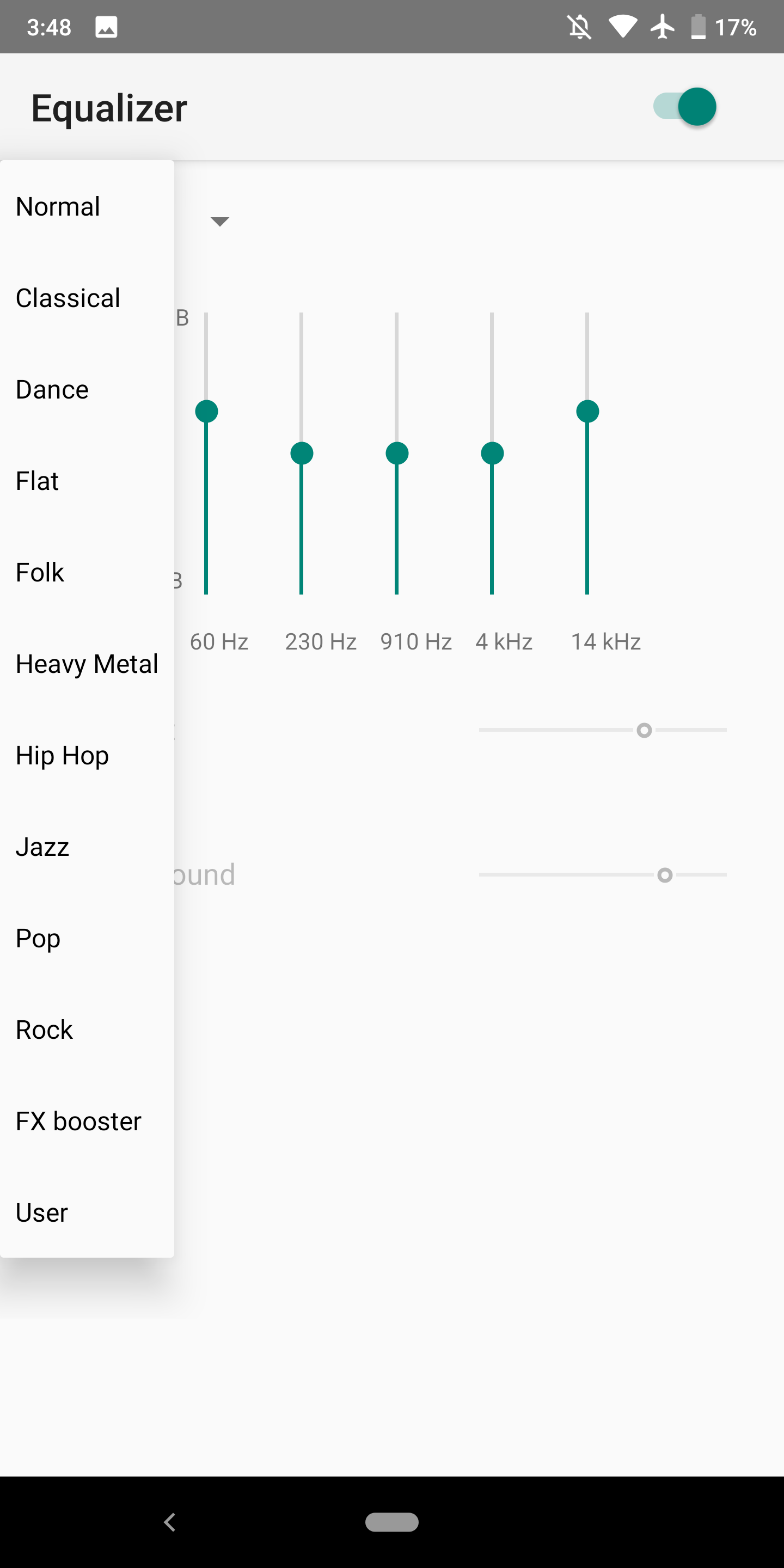
Task: Turn off the Equalizer switch
Action: click(685, 107)
